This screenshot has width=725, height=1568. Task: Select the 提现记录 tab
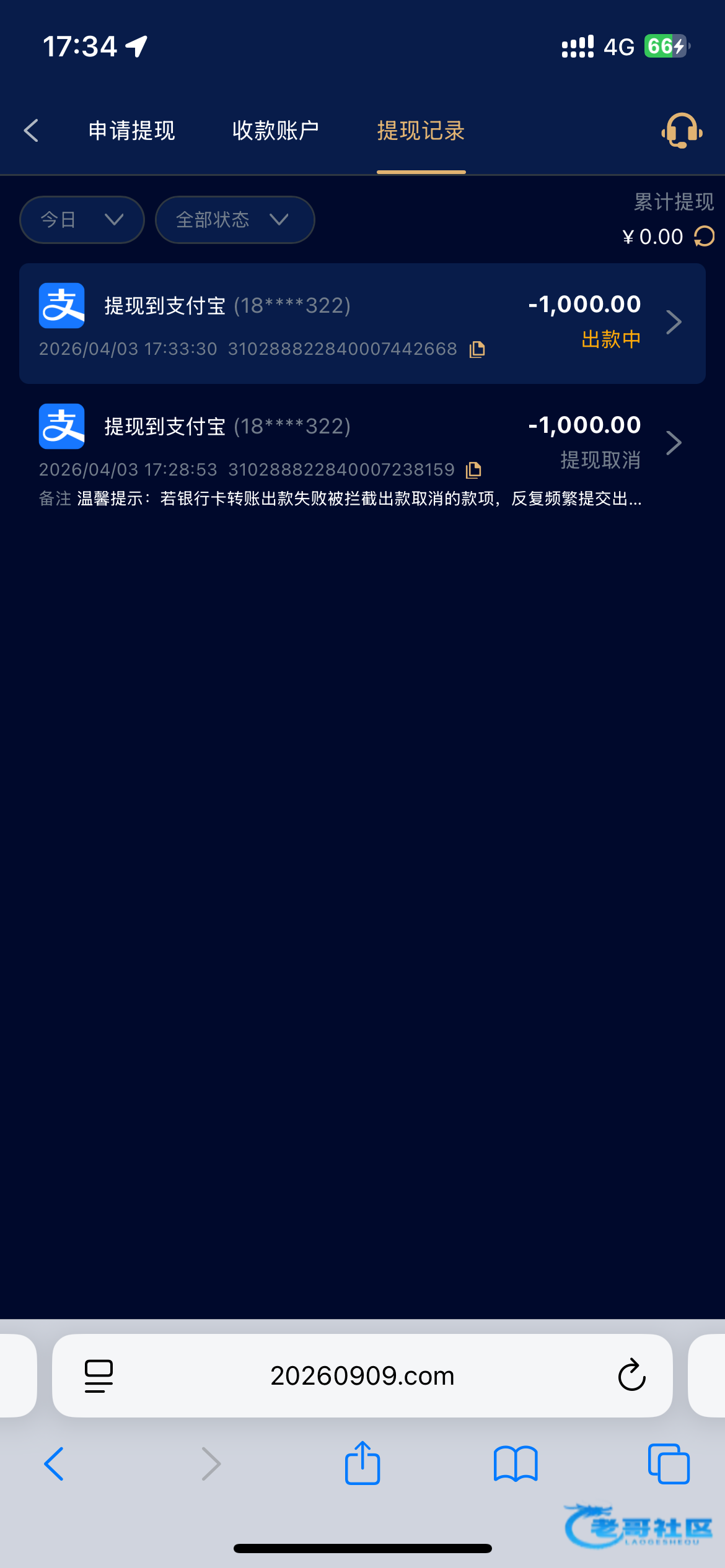tap(421, 131)
